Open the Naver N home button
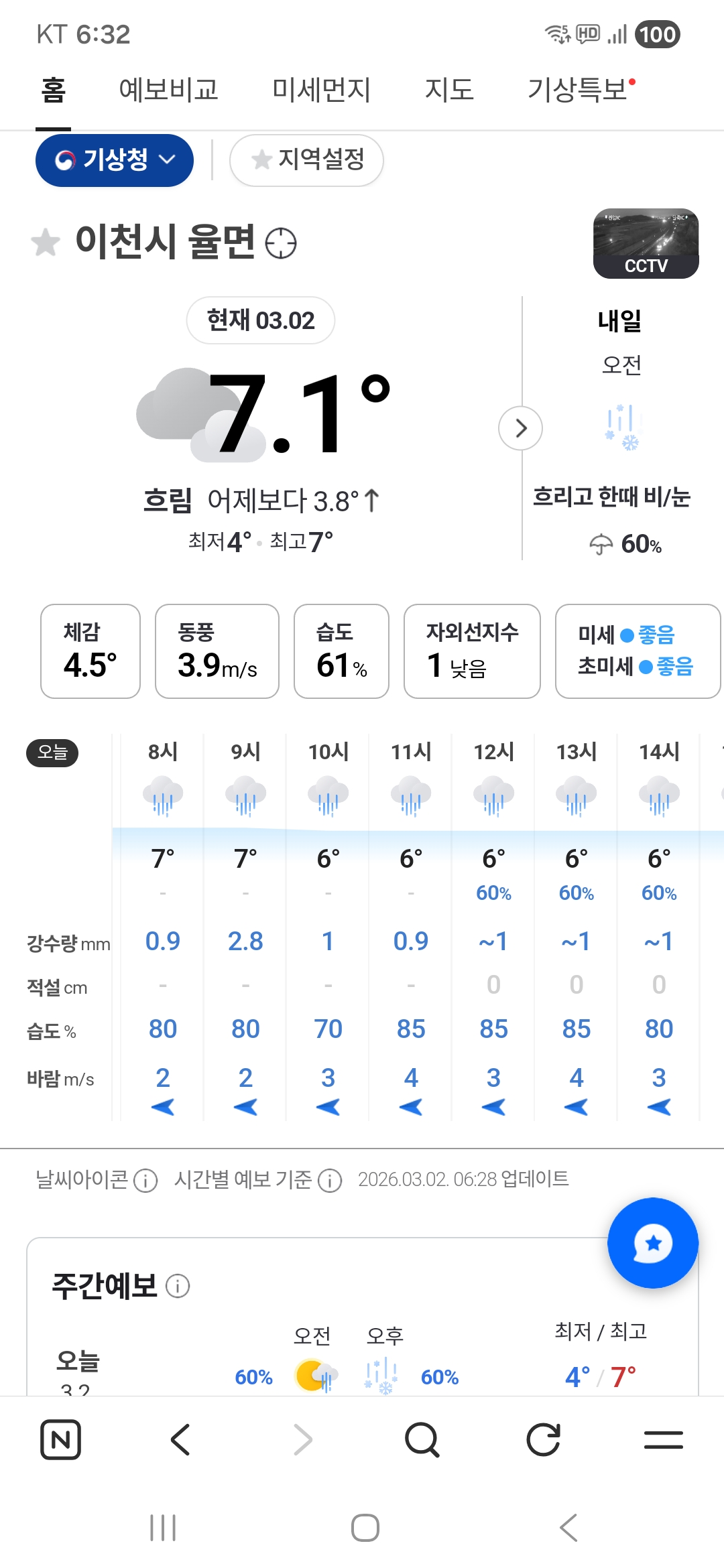 (x=61, y=1439)
